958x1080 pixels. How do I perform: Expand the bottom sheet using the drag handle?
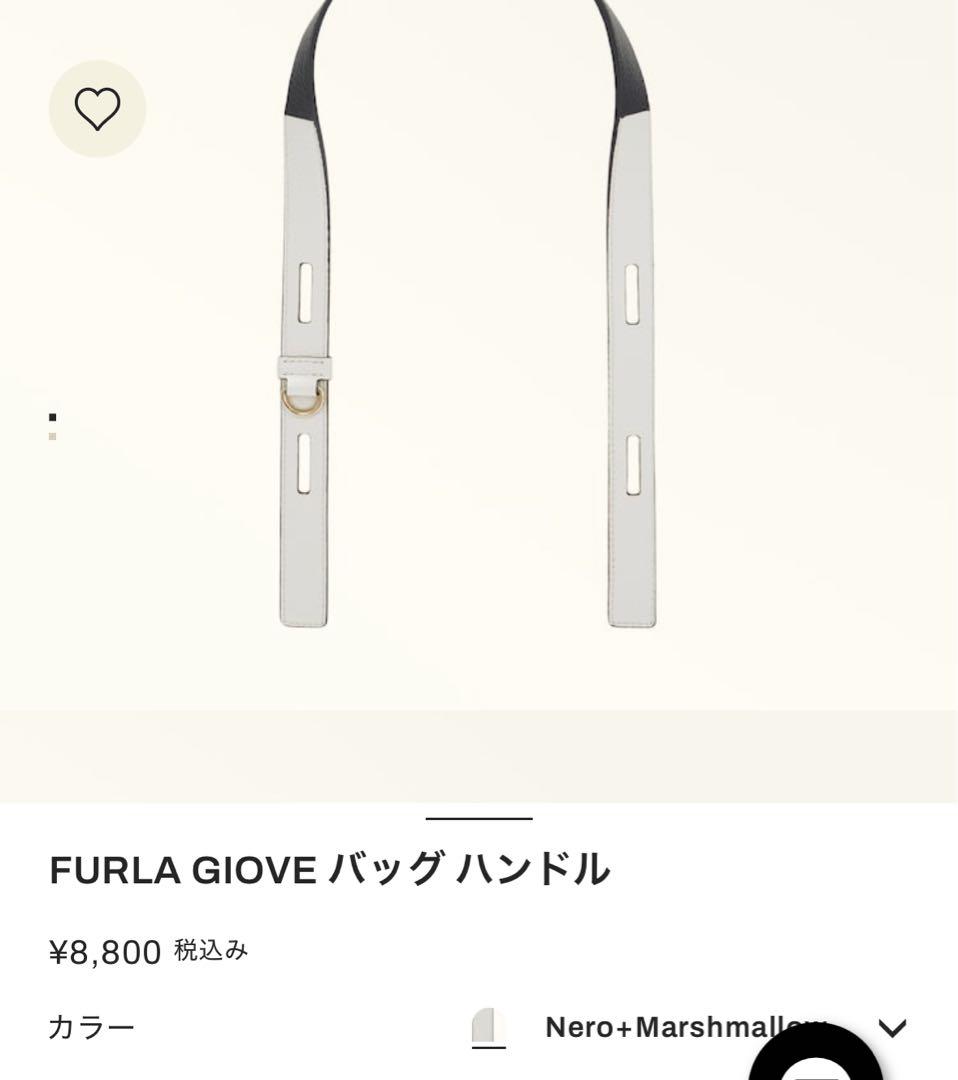tap(479, 818)
